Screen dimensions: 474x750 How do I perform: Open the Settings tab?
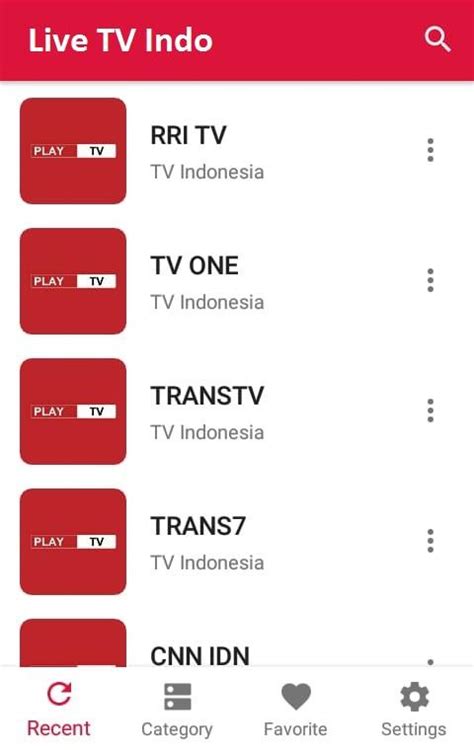[x=414, y=709]
